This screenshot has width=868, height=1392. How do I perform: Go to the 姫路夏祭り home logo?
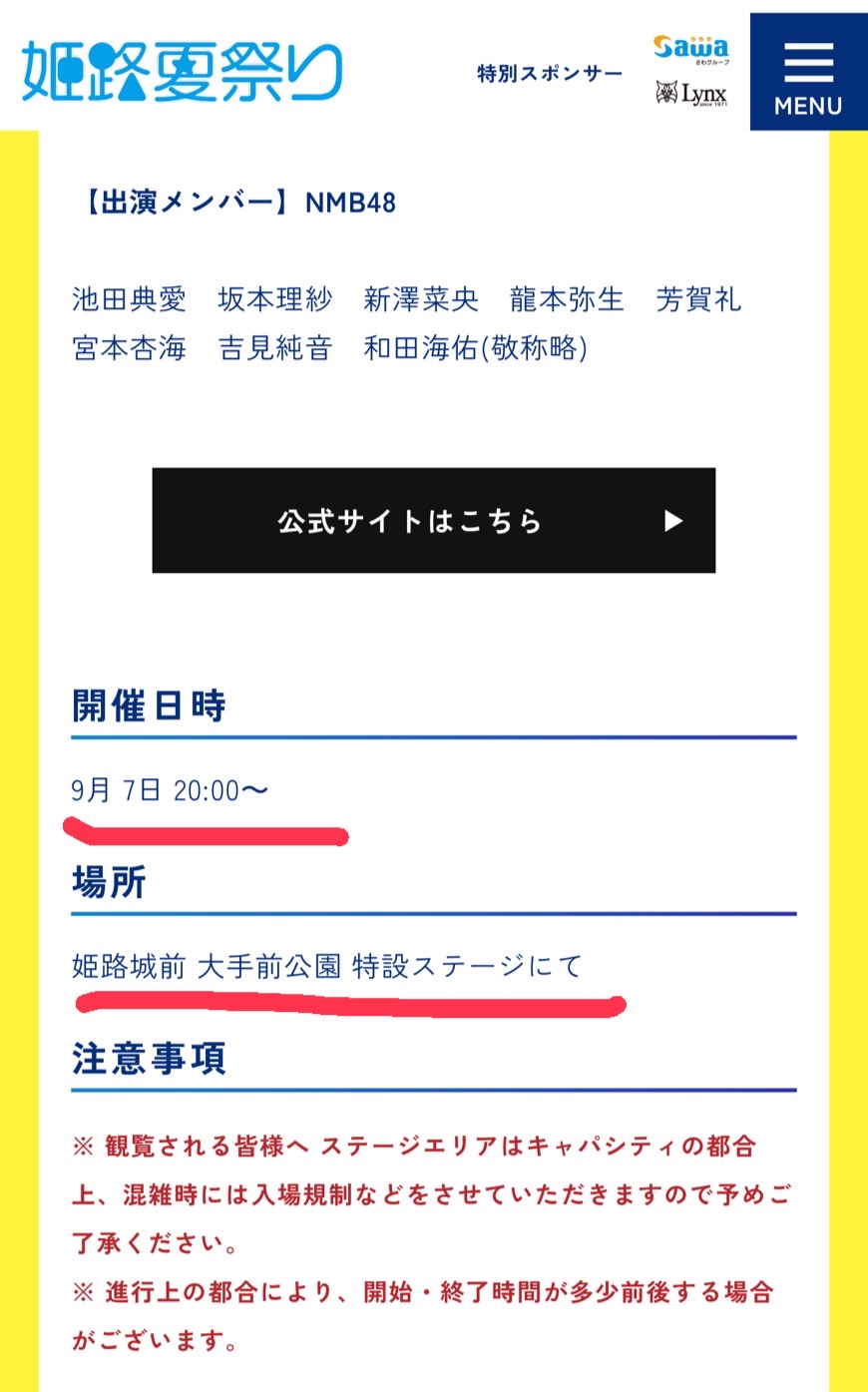tap(183, 72)
